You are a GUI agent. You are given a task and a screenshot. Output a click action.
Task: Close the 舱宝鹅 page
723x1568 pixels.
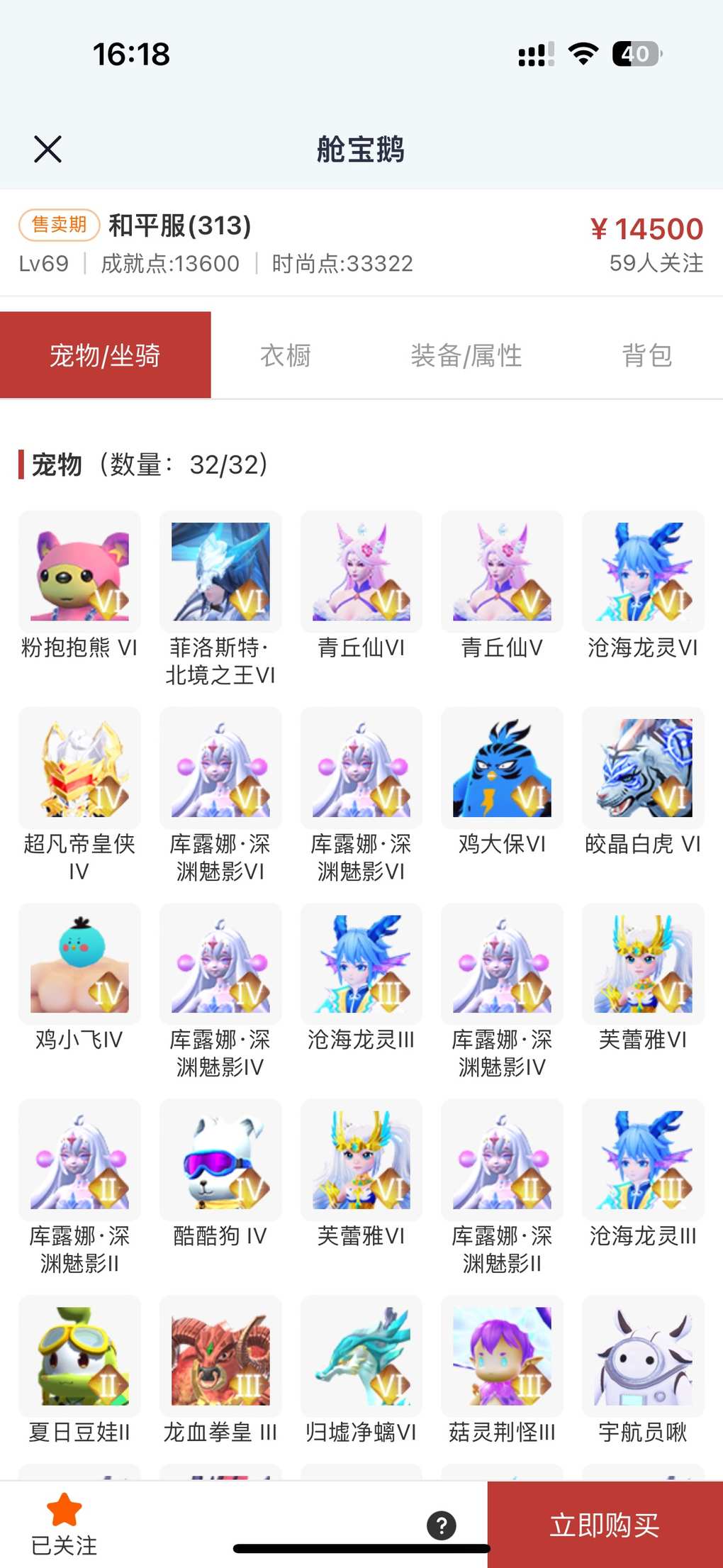point(48,149)
